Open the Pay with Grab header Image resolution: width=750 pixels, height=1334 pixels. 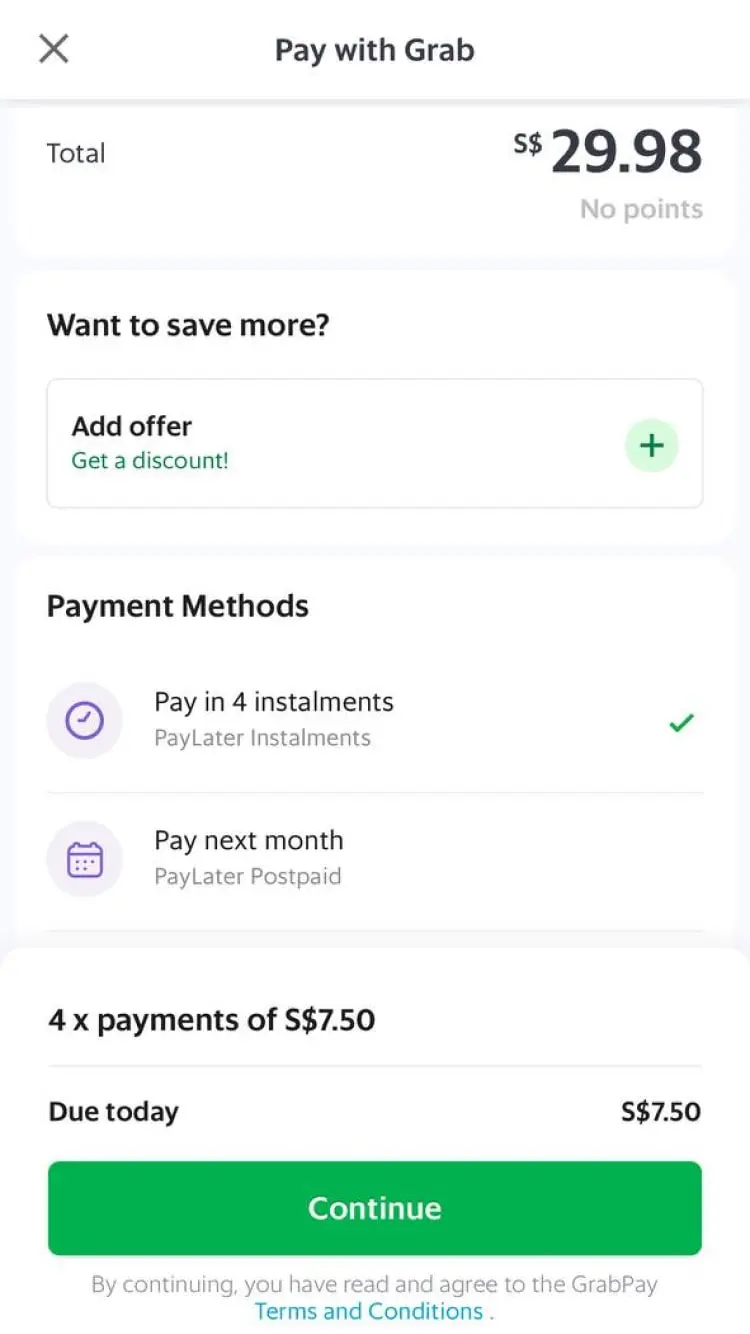tap(374, 49)
